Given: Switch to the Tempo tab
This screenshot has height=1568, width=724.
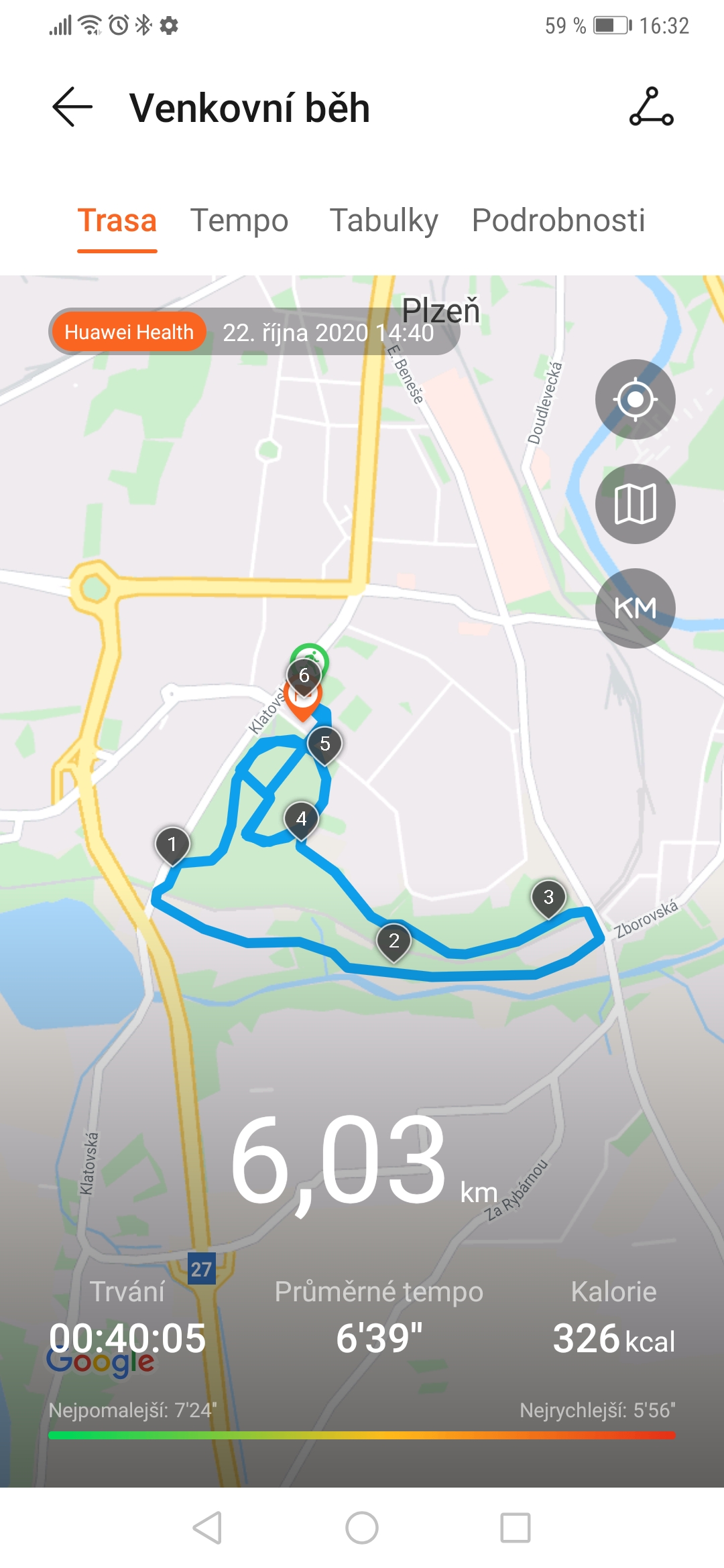Looking at the screenshot, I should pyautogui.click(x=239, y=220).
